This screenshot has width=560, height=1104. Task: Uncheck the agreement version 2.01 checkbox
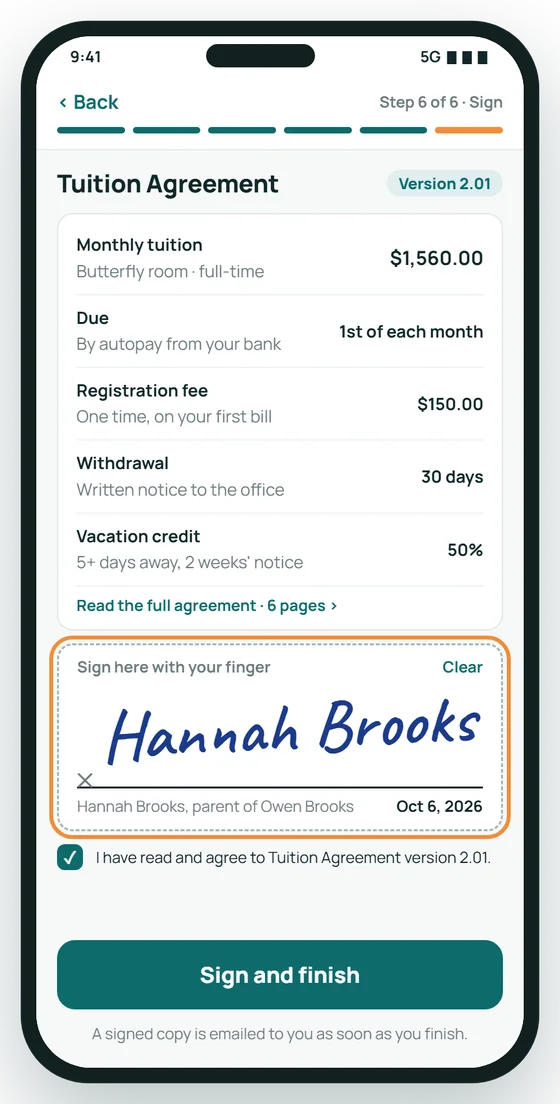point(70,858)
